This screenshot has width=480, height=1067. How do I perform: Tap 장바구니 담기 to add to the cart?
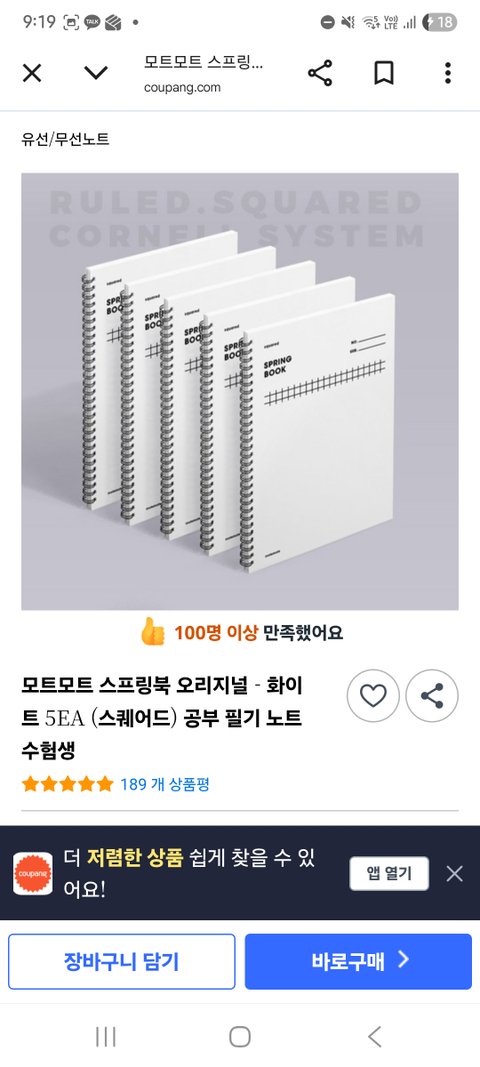[122, 962]
